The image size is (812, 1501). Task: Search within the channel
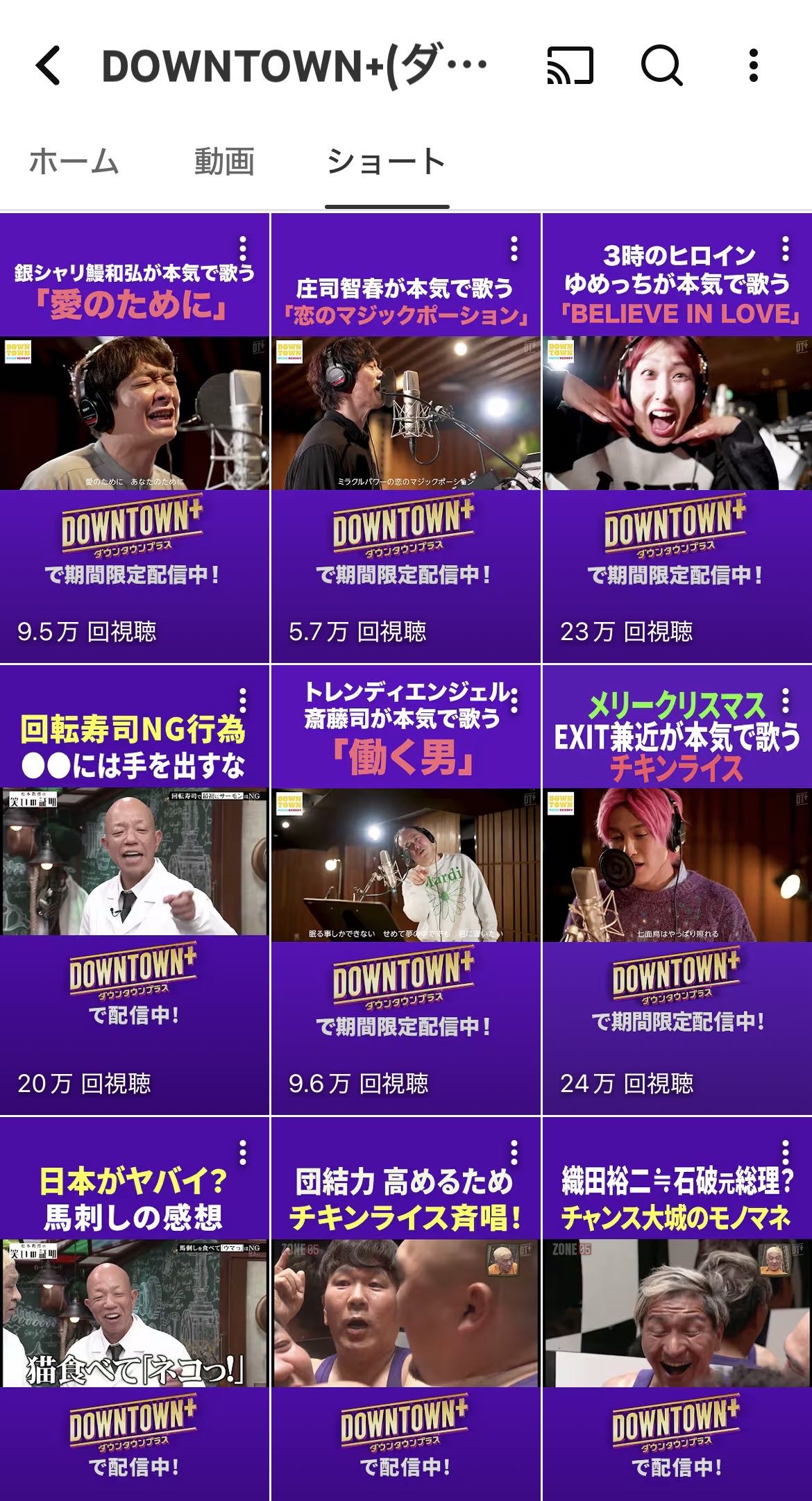pos(661,66)
